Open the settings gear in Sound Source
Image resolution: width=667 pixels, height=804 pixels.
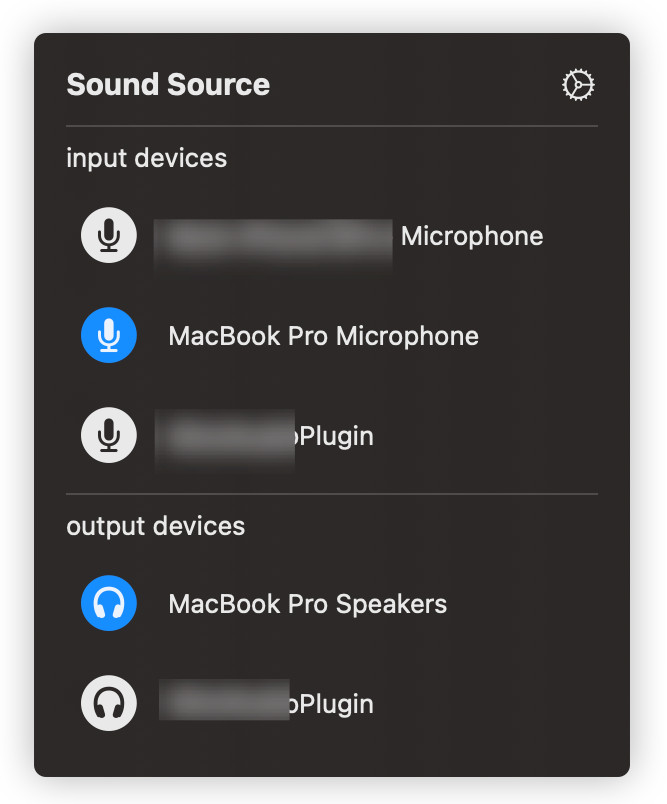click(578, 86)
